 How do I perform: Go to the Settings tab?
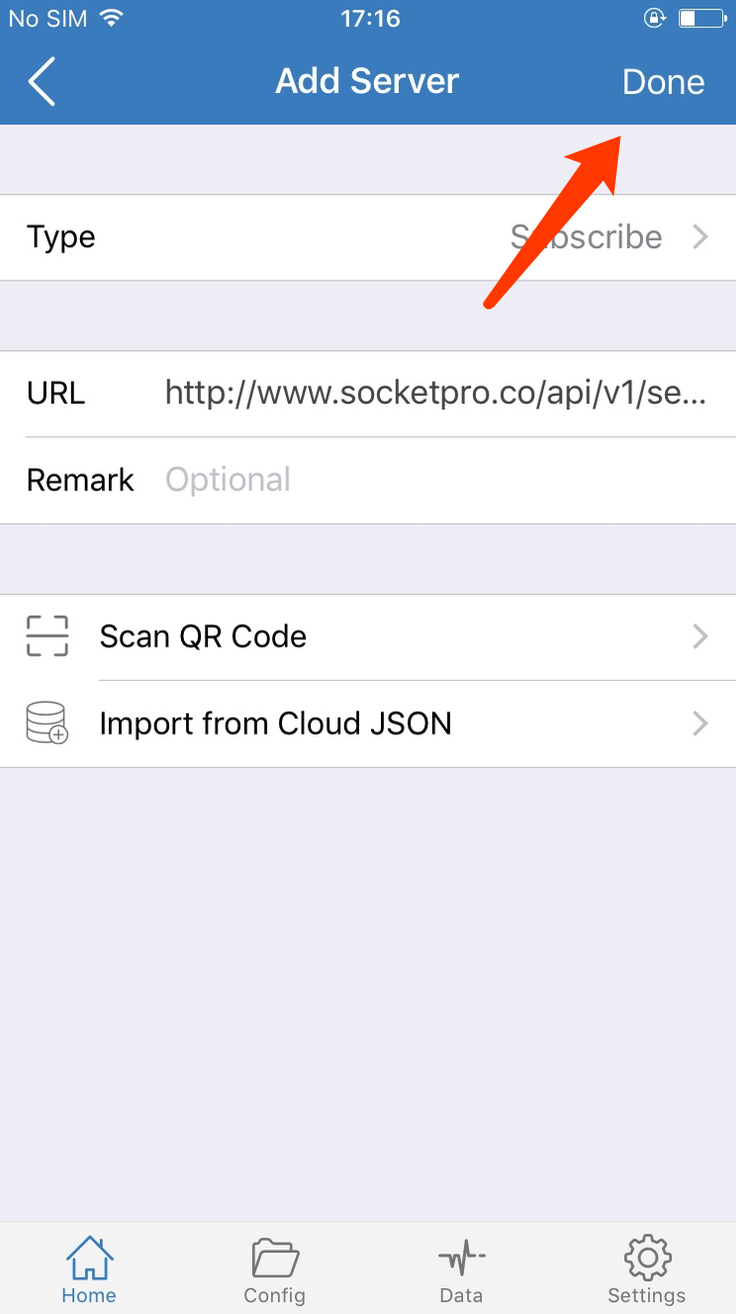647,1269
